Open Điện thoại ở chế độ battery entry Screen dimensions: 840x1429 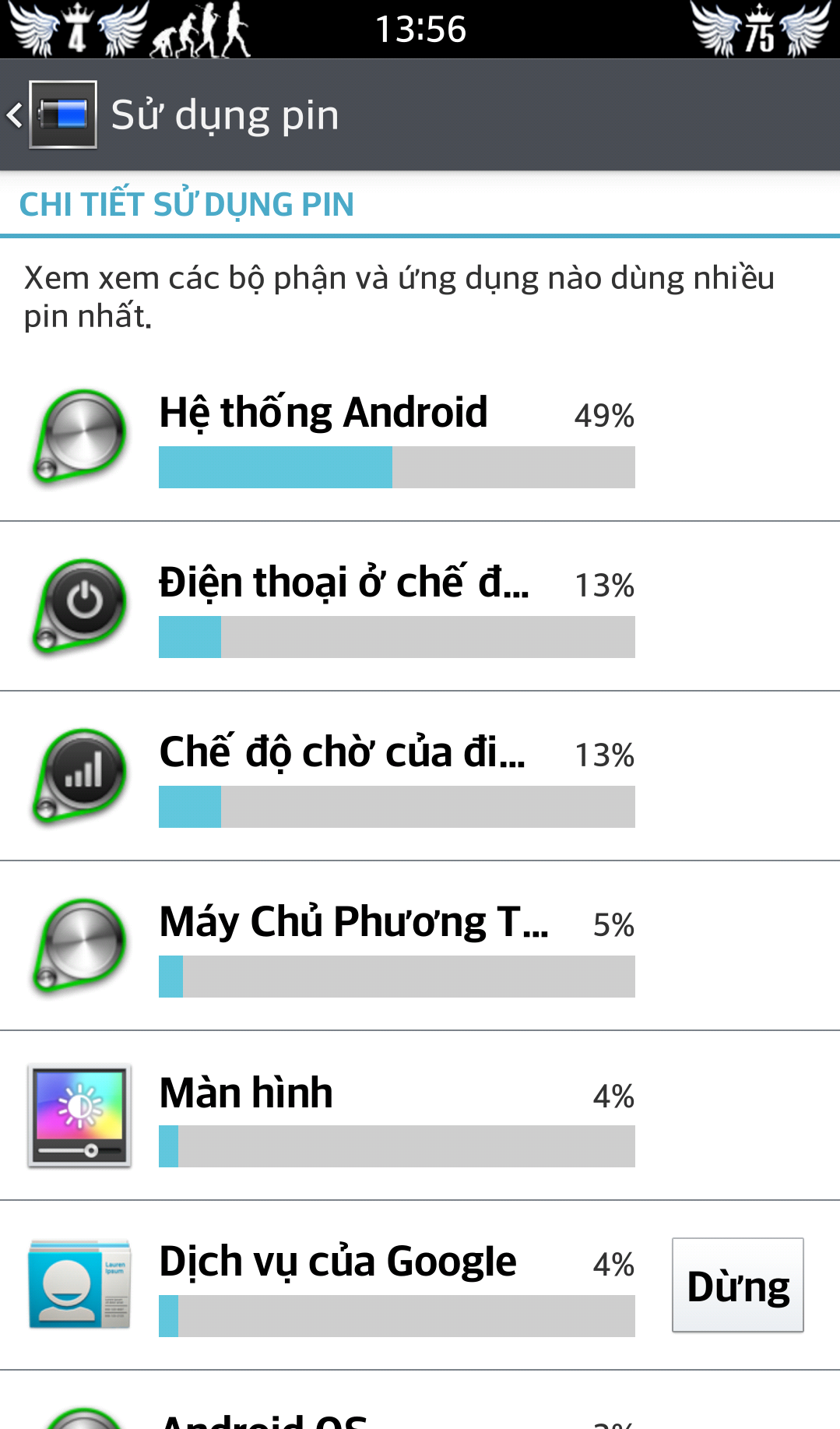pyautogui.click(x=420, y=607)
